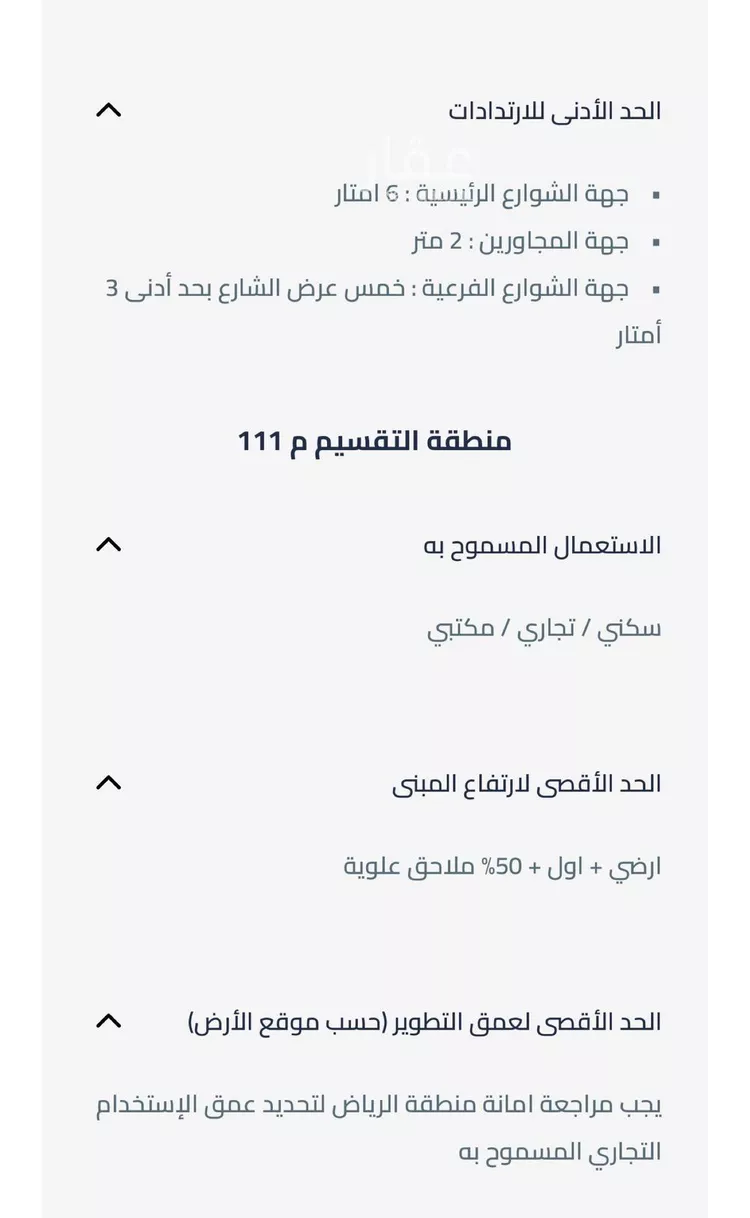Screen dimensions: 750x1218
Task: Collapse the الحد الأقصى لعمق التطوير section
Action: click(x=109, y=1021)
